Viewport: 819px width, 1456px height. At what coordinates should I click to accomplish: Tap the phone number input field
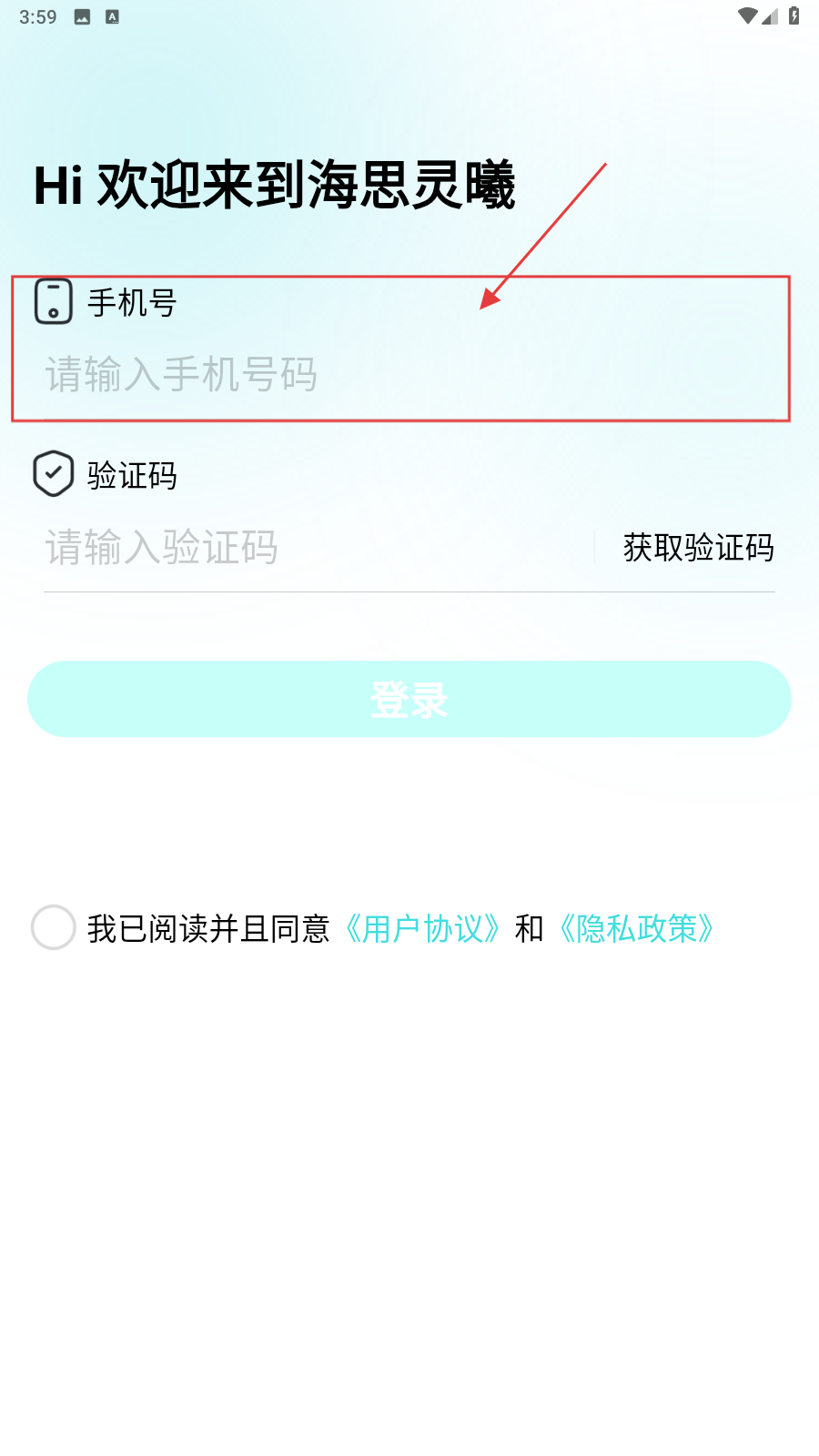[x=400, y=375]
